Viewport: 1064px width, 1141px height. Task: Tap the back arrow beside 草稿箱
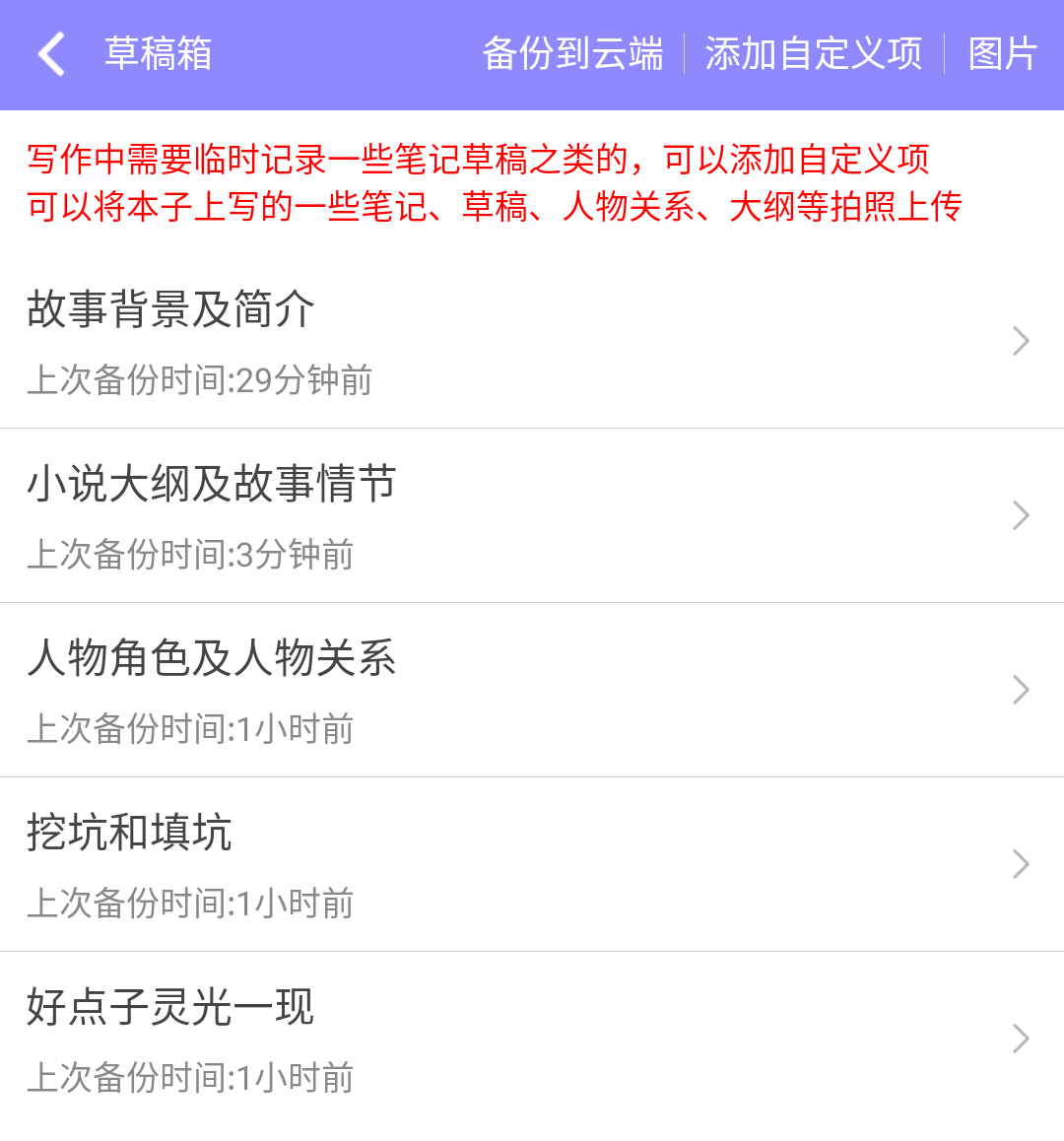(x=51, y=54)
